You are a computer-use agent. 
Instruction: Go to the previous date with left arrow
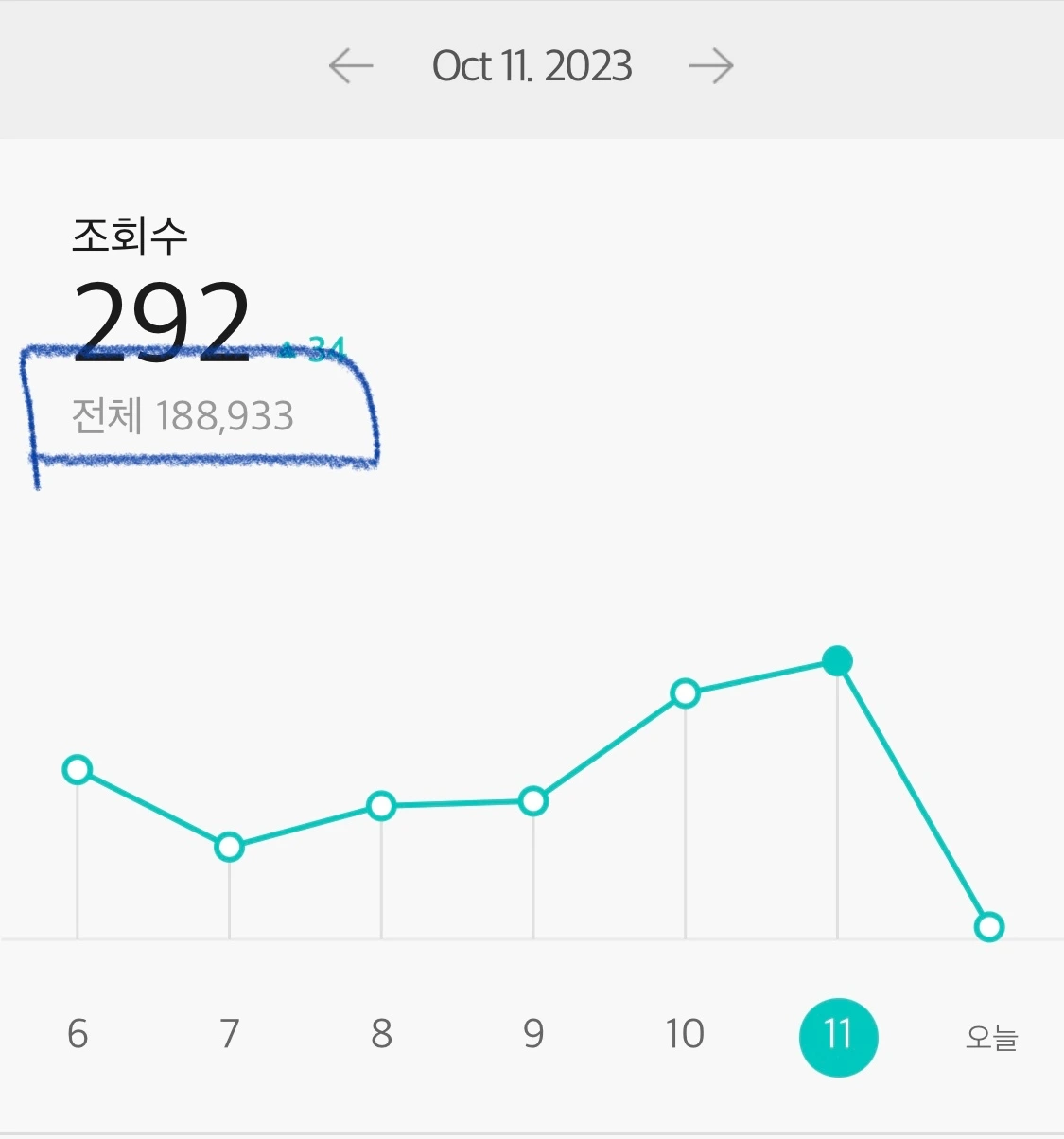tap(351, 66)
